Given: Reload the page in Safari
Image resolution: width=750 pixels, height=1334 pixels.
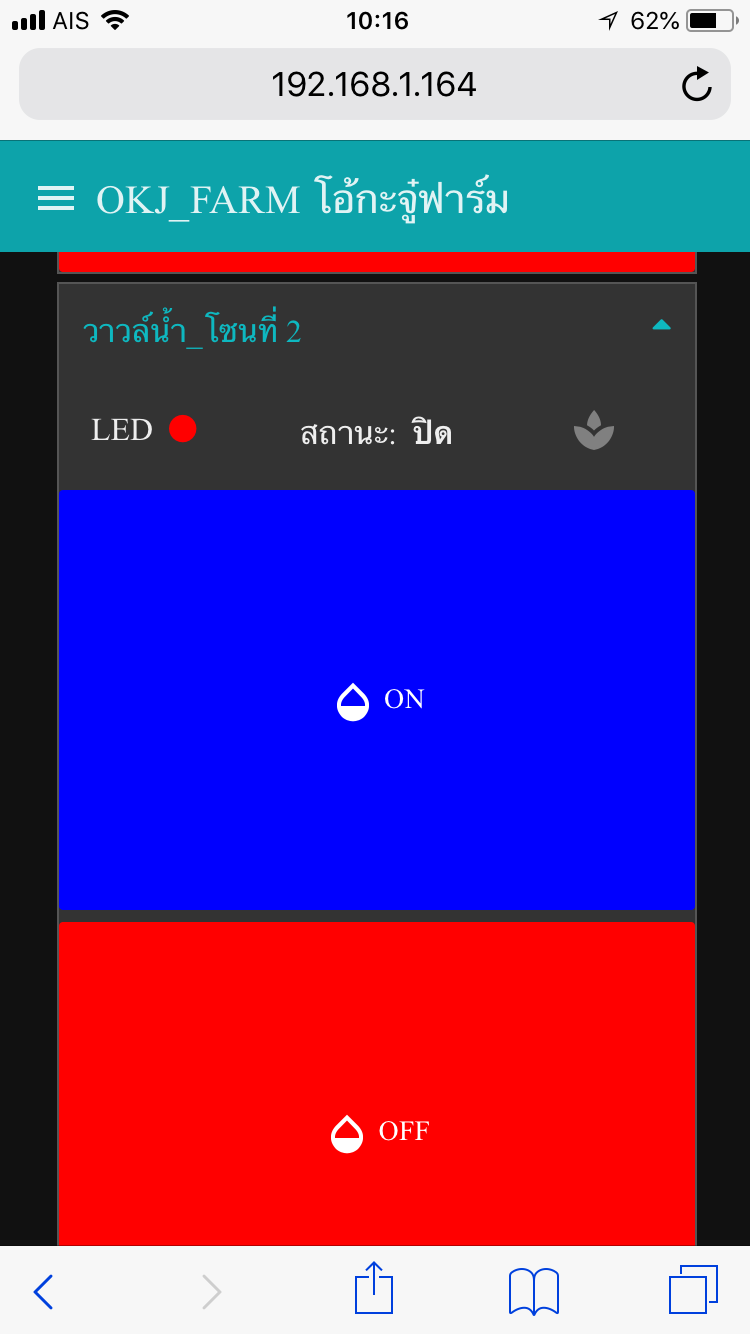Looking at the screenshot, I should point(696,85).
